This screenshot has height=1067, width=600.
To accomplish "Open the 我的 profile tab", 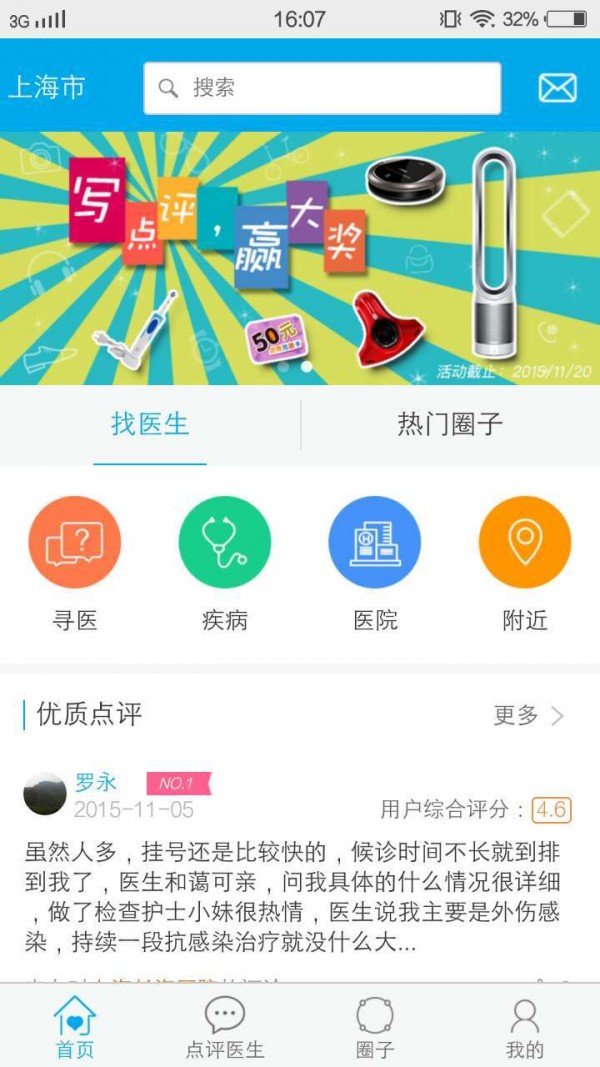I will tap(525, 1026).
